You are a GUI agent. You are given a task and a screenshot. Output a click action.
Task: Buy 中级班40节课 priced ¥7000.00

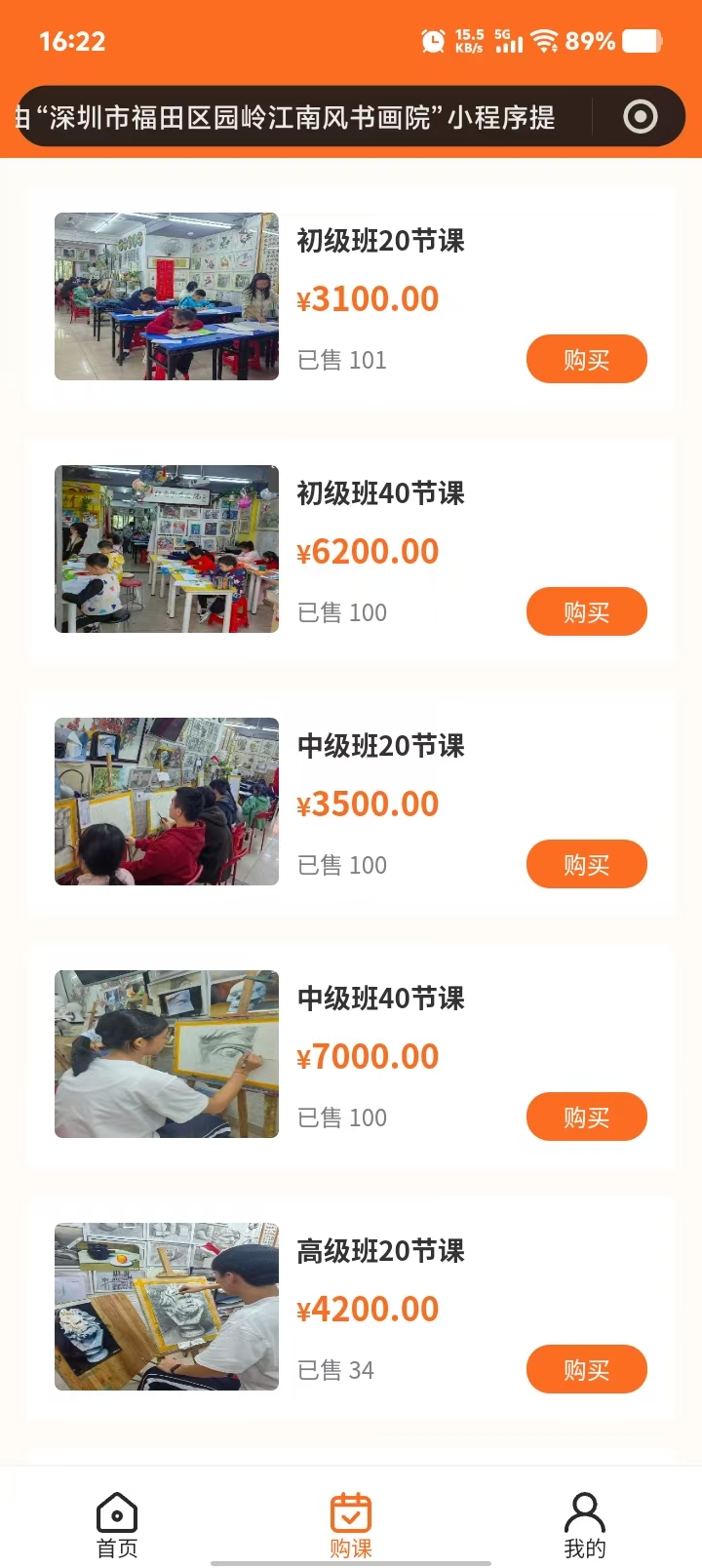pyautogui.click(x=586, y=1117)
